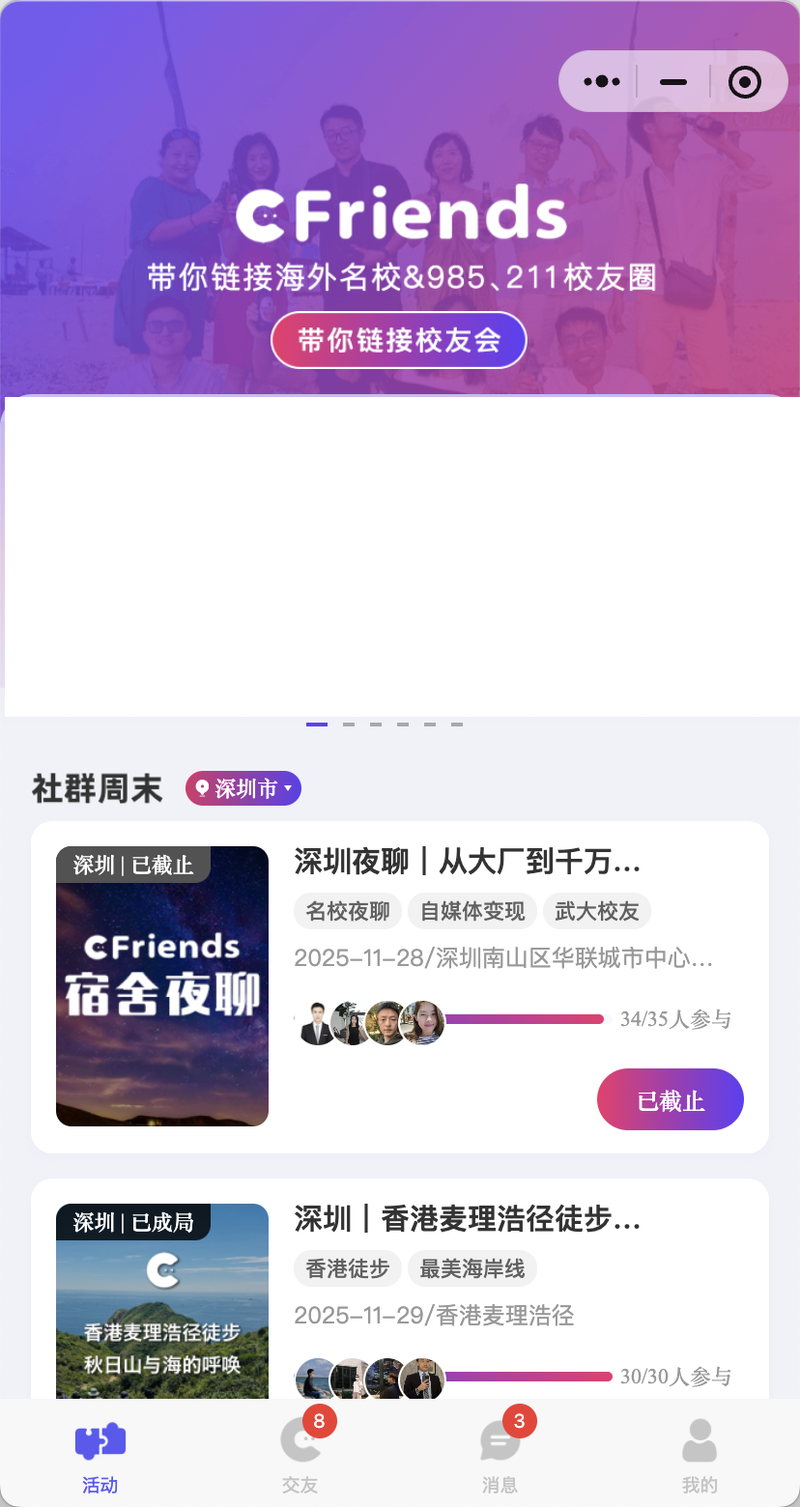The height and width of the screenshot is (1507, 800).
Task: Open the mini program more-options menu
Action: click(602, 81)
